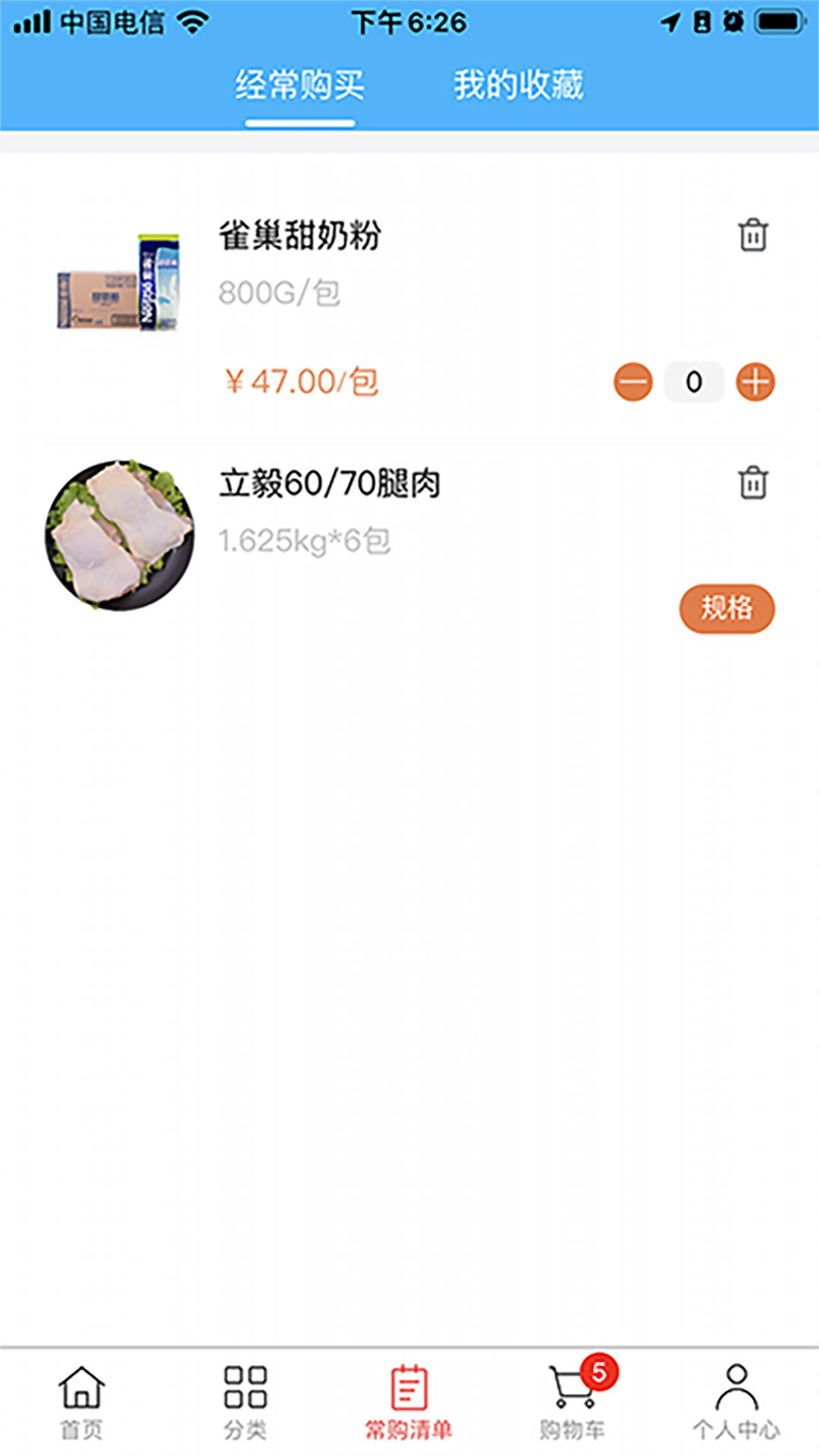Tap the quantity input showing 0
The height and width of the screenshot is (1456, 819).
coord(692,383)
